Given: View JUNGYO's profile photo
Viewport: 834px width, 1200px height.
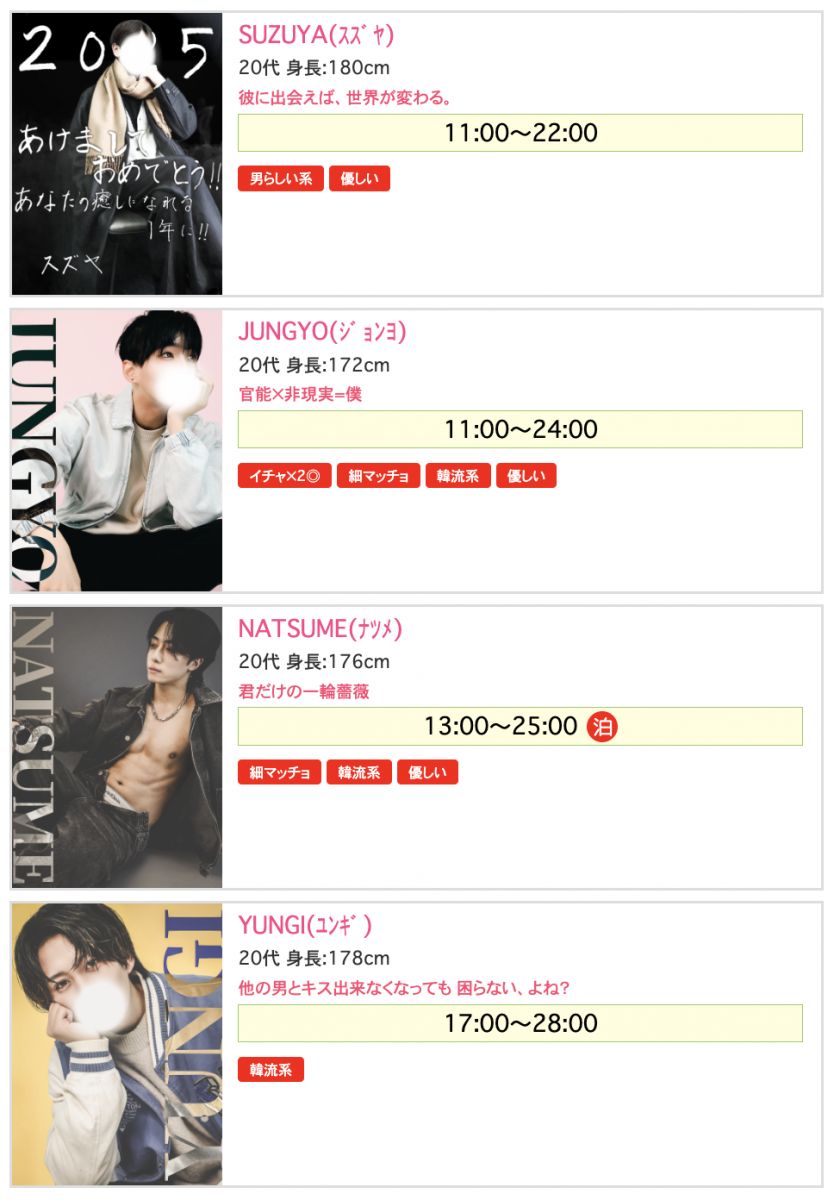Looking at the screenshot, I should pos(117,450).
